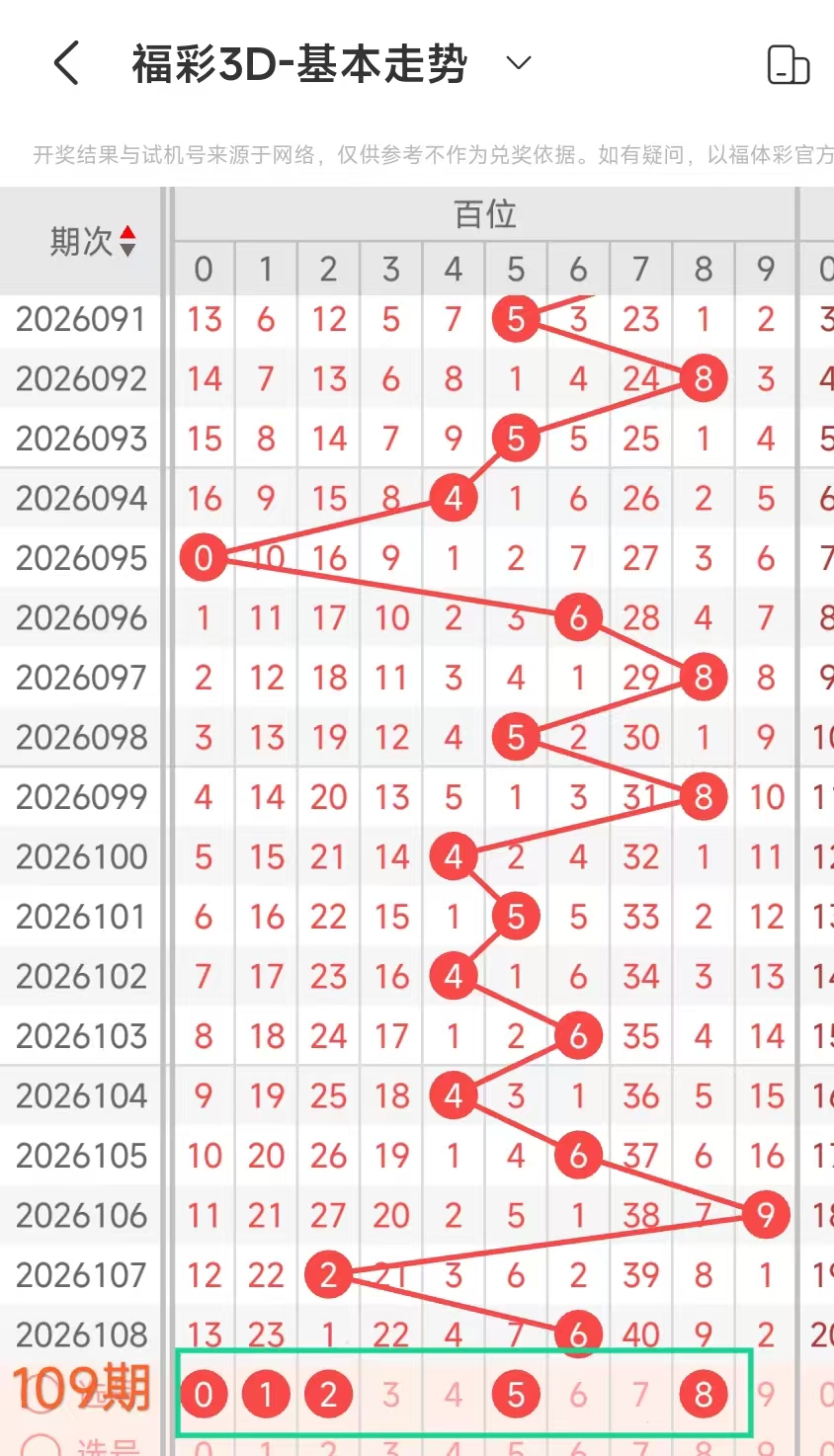The image size is (834, 1456).
Task: Select number 4 in the 109期 selection row
Action: 454,1395
